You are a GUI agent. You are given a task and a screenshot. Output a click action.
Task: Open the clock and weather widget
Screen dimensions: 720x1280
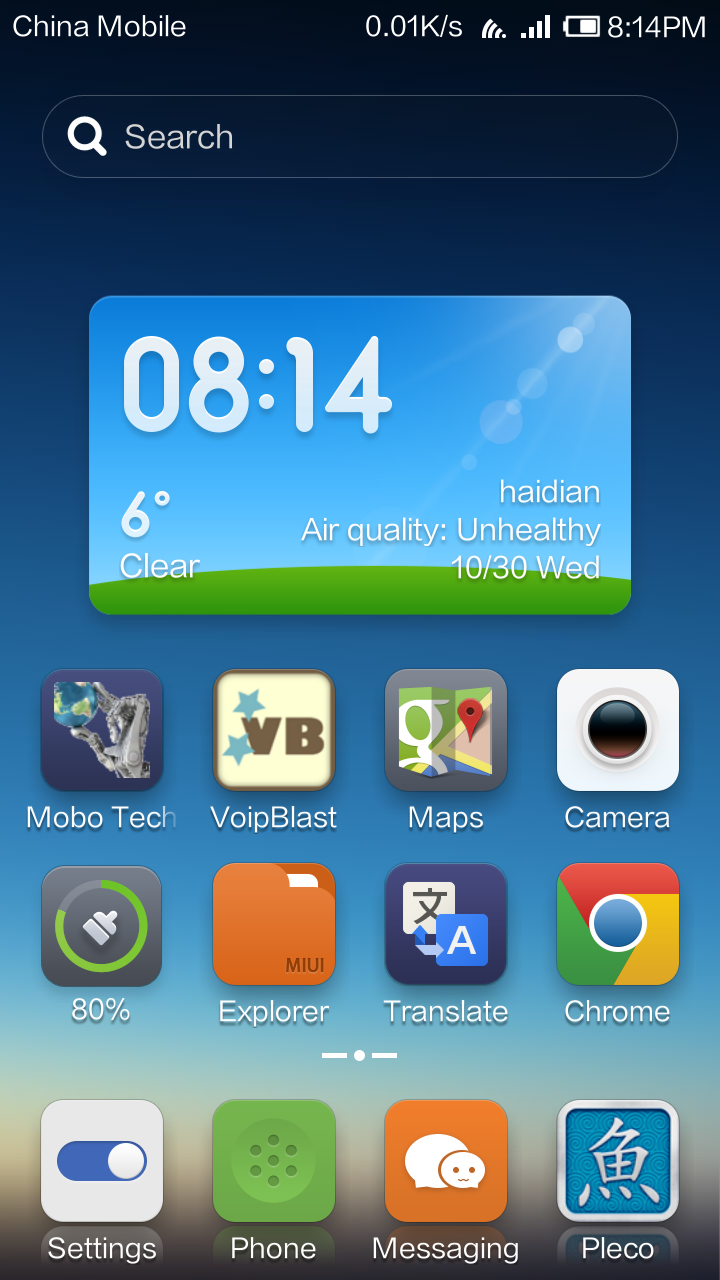(360, 455)
